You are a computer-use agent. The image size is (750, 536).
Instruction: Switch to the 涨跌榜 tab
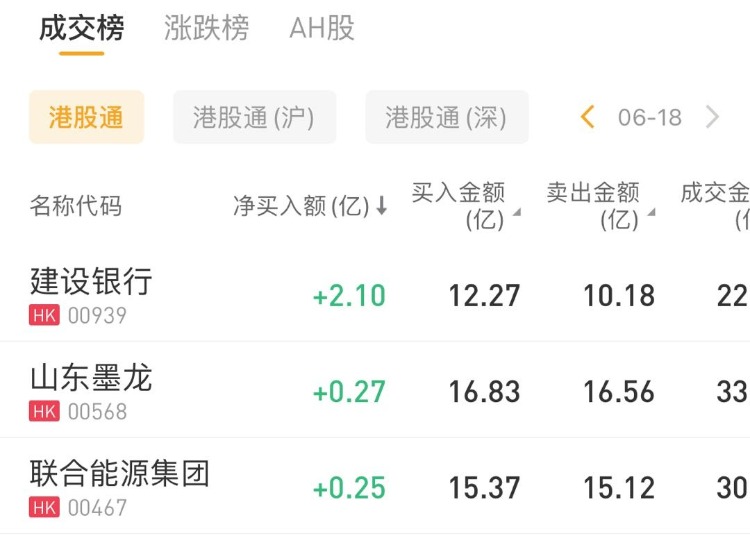tap(206, 28)
